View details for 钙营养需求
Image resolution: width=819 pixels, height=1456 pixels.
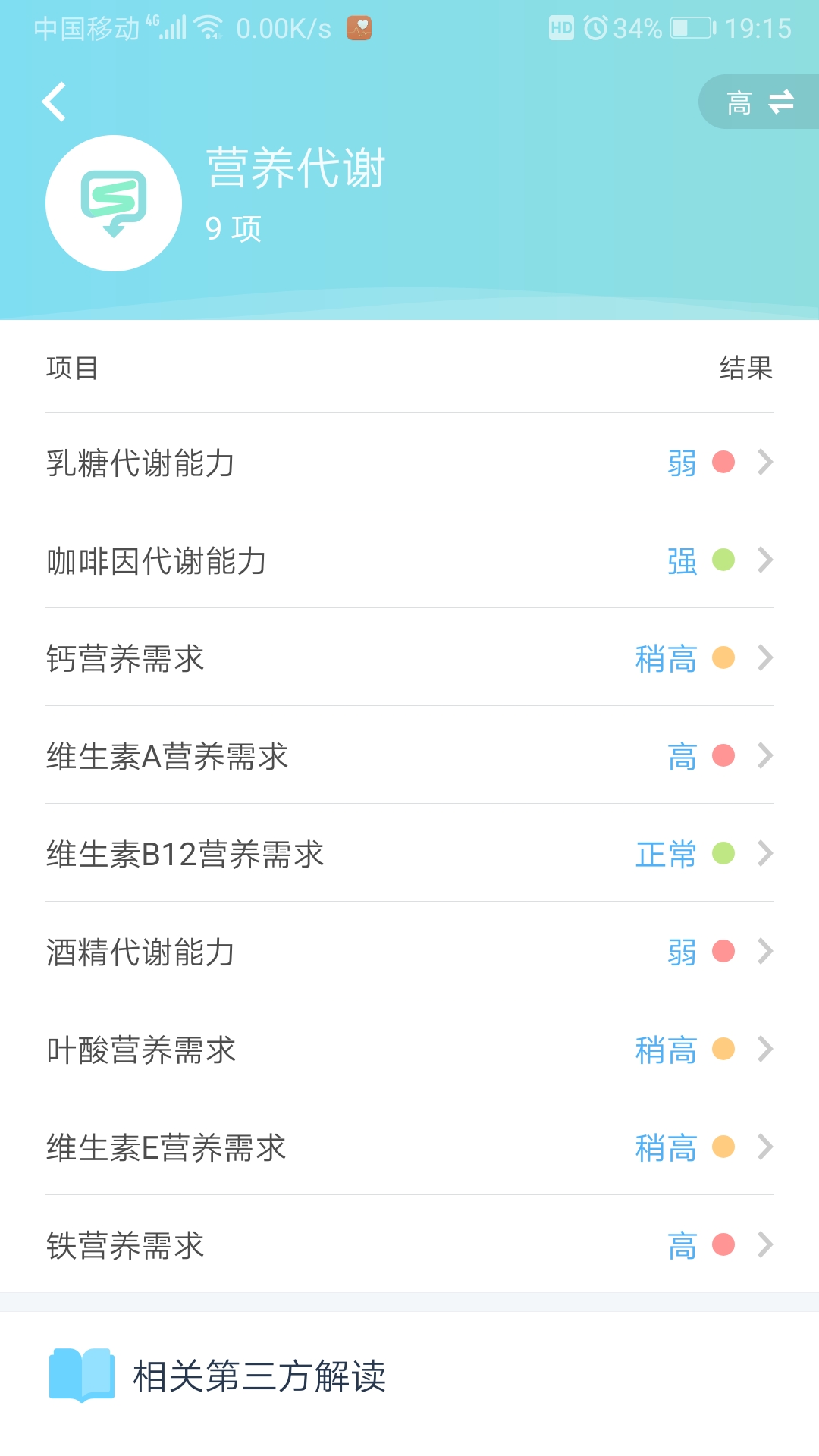[x=409, y=657]
